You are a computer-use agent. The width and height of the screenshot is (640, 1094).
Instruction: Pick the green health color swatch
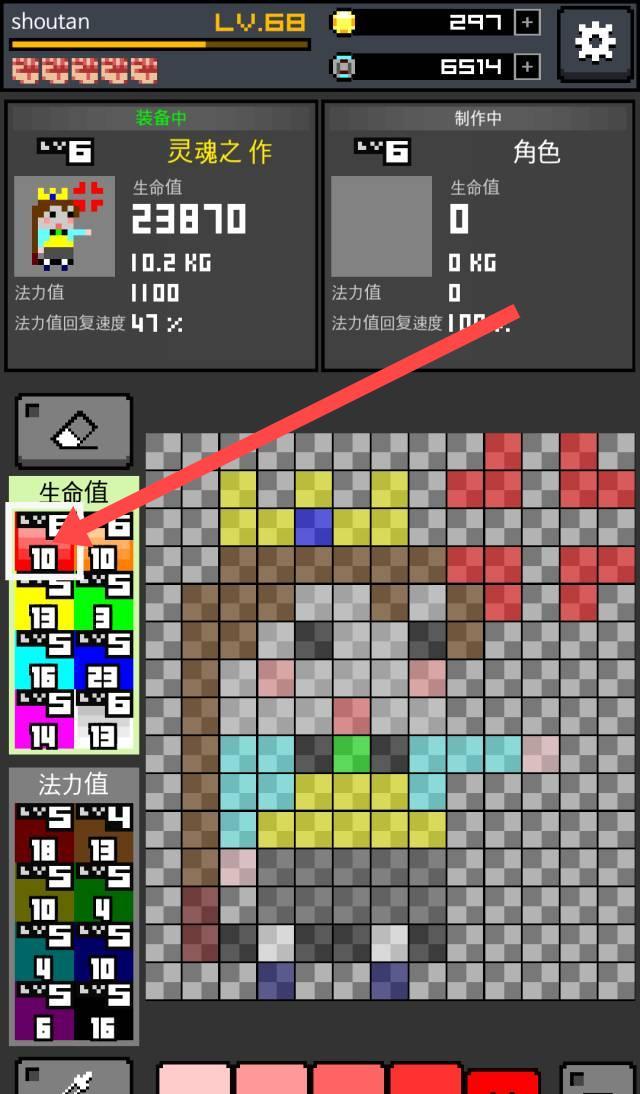click(x=104, y=602)
